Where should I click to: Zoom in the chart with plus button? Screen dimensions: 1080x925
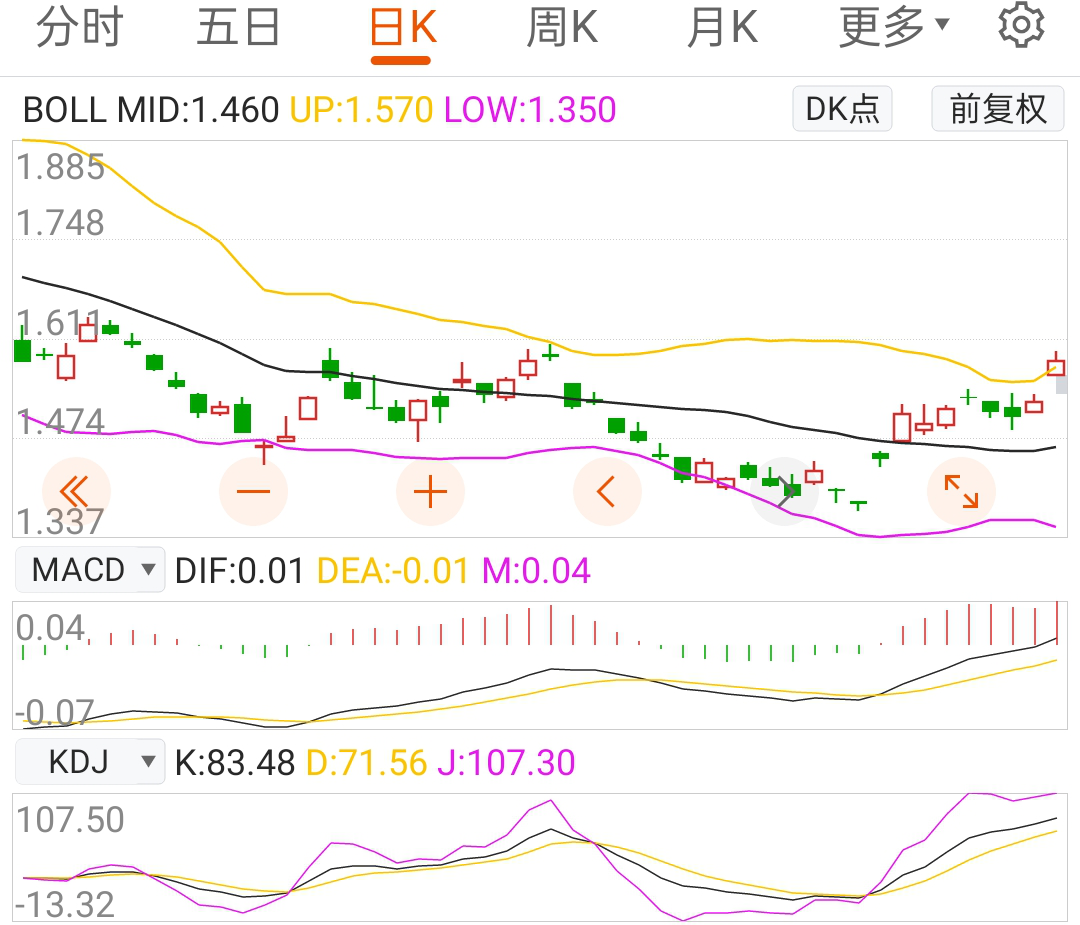click(430, 491)
